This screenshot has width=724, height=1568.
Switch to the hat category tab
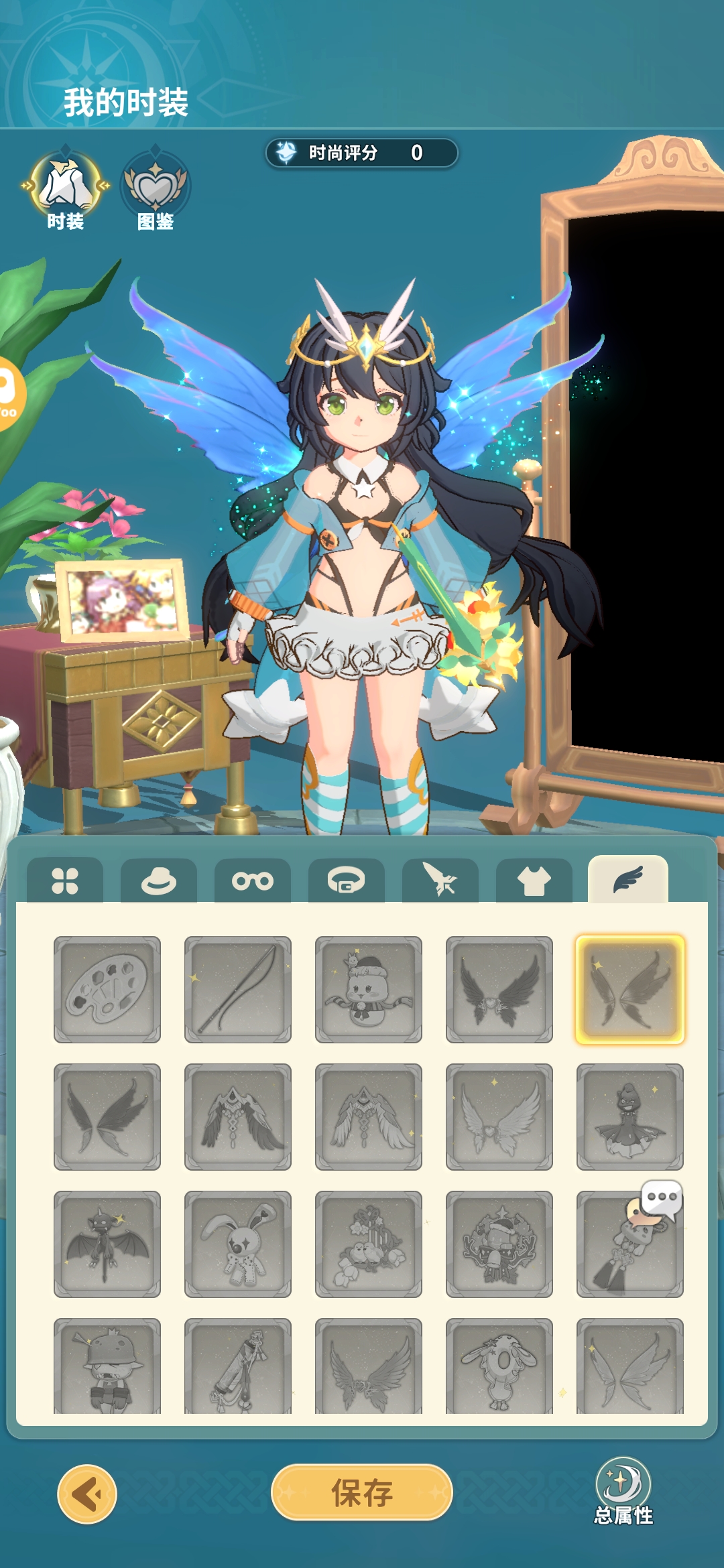click(x=158, y=880)
